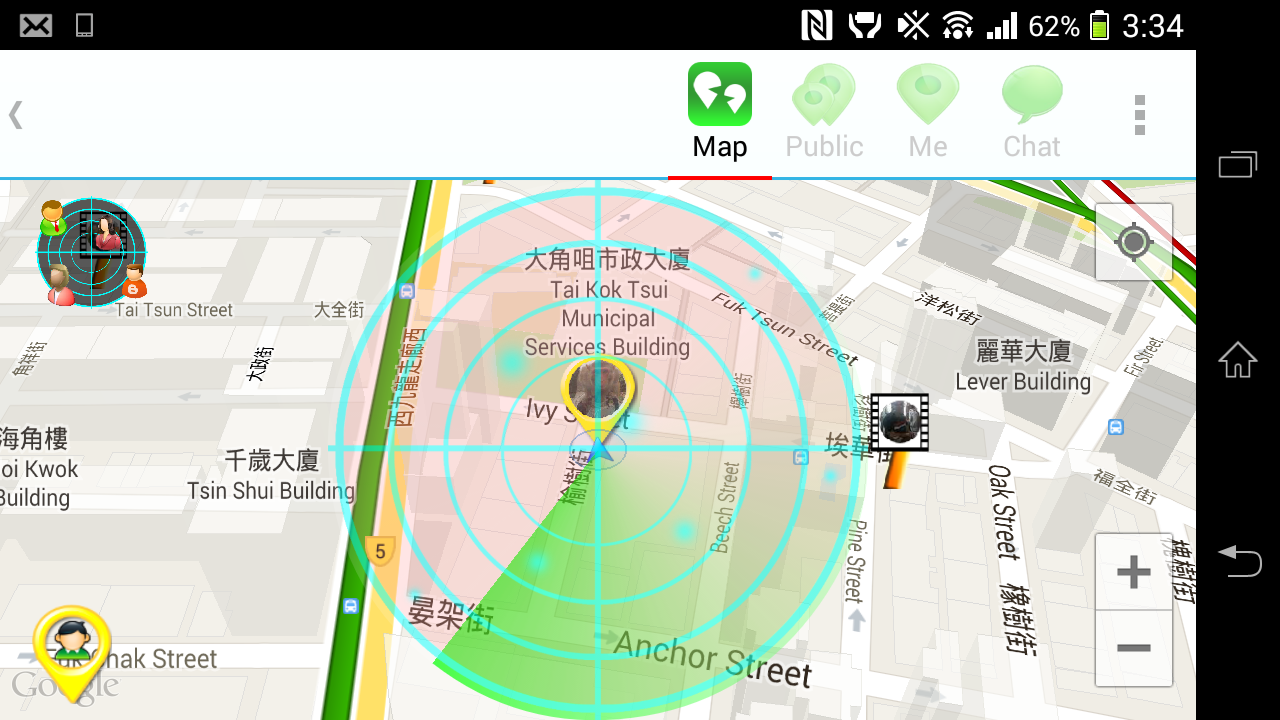Open the Me tab
1280x720 pixels.
[x=928, y=112]
